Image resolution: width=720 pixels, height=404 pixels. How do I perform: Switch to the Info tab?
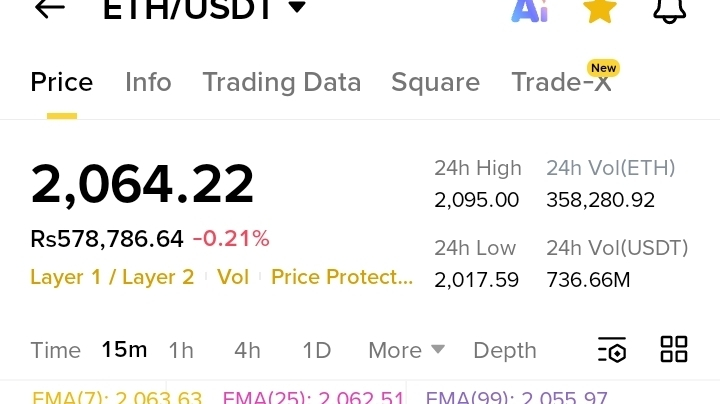[x=148, y=82]
